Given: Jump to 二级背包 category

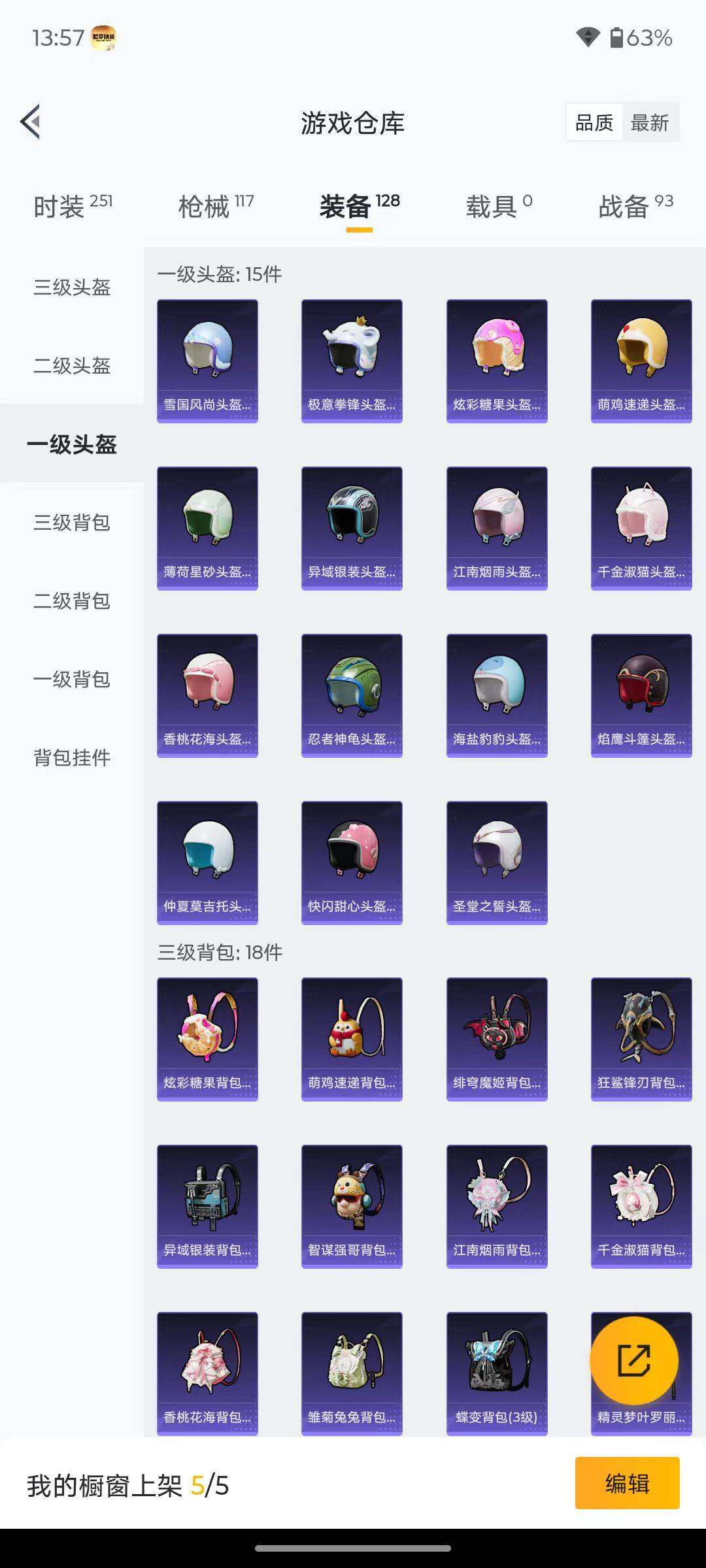Looking at the screenshot, I should pyautogui.click(x=72, y=600).
